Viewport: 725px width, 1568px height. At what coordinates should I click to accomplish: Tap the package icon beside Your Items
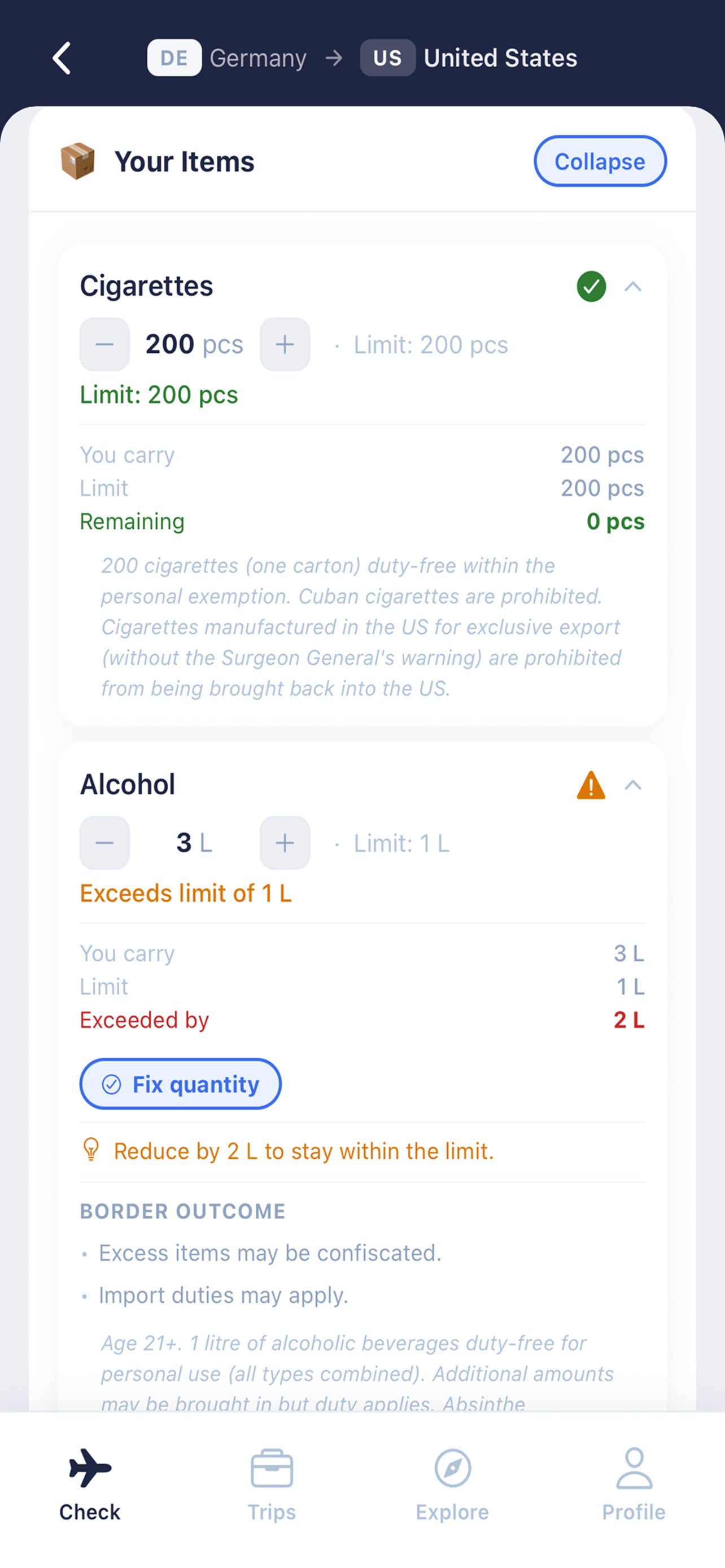tap(78, 161)
